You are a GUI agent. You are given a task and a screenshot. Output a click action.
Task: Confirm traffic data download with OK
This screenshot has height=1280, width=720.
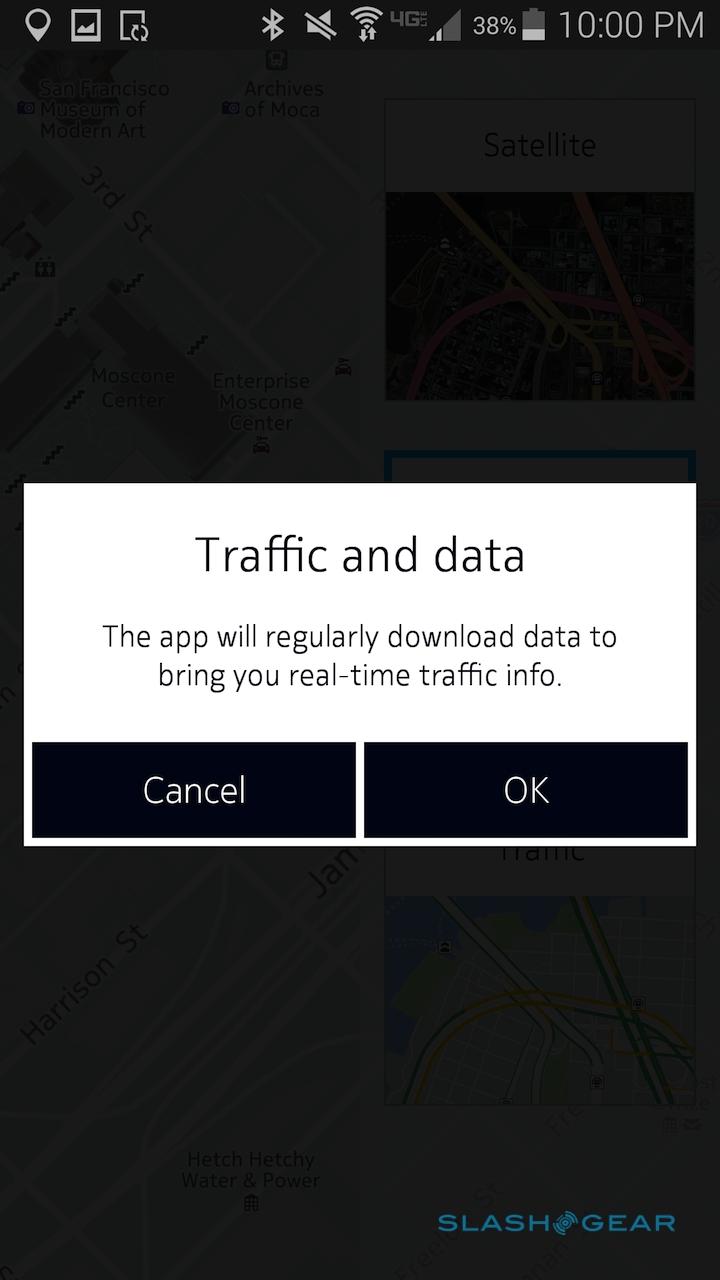pos(526,790)
